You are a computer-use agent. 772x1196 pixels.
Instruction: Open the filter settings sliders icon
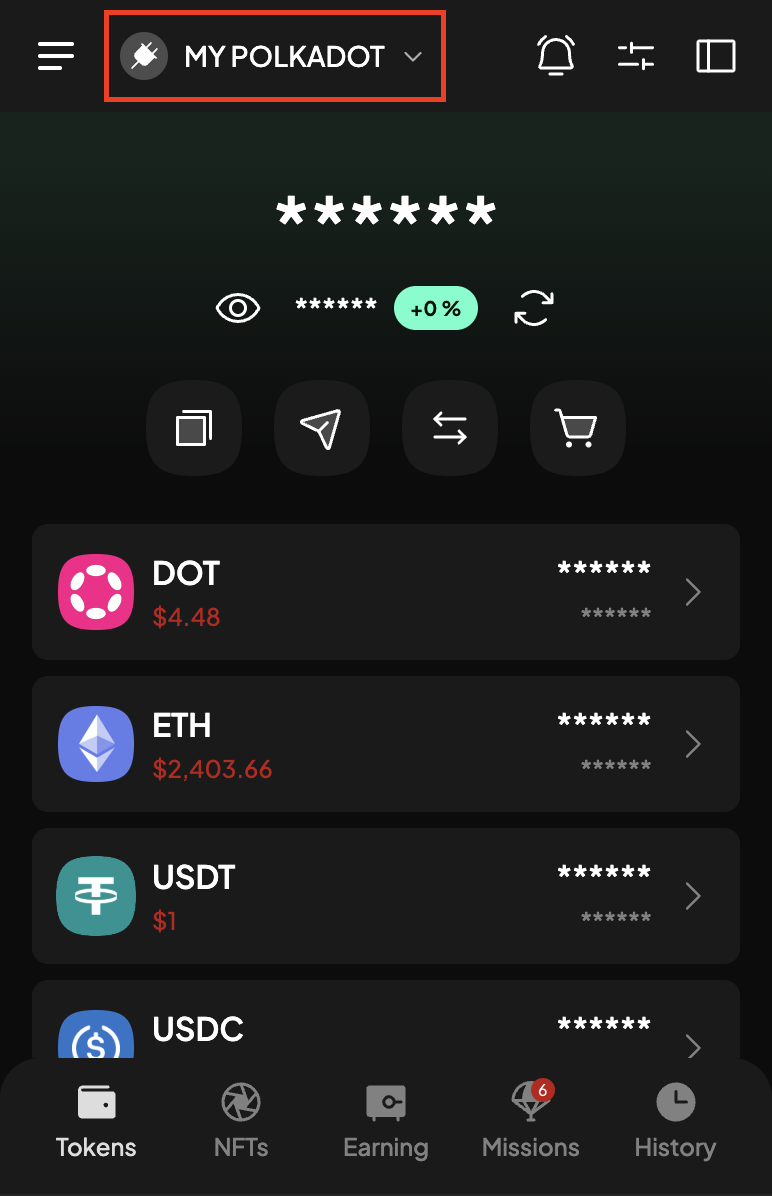pyautogui.click(x=636, y=56)
